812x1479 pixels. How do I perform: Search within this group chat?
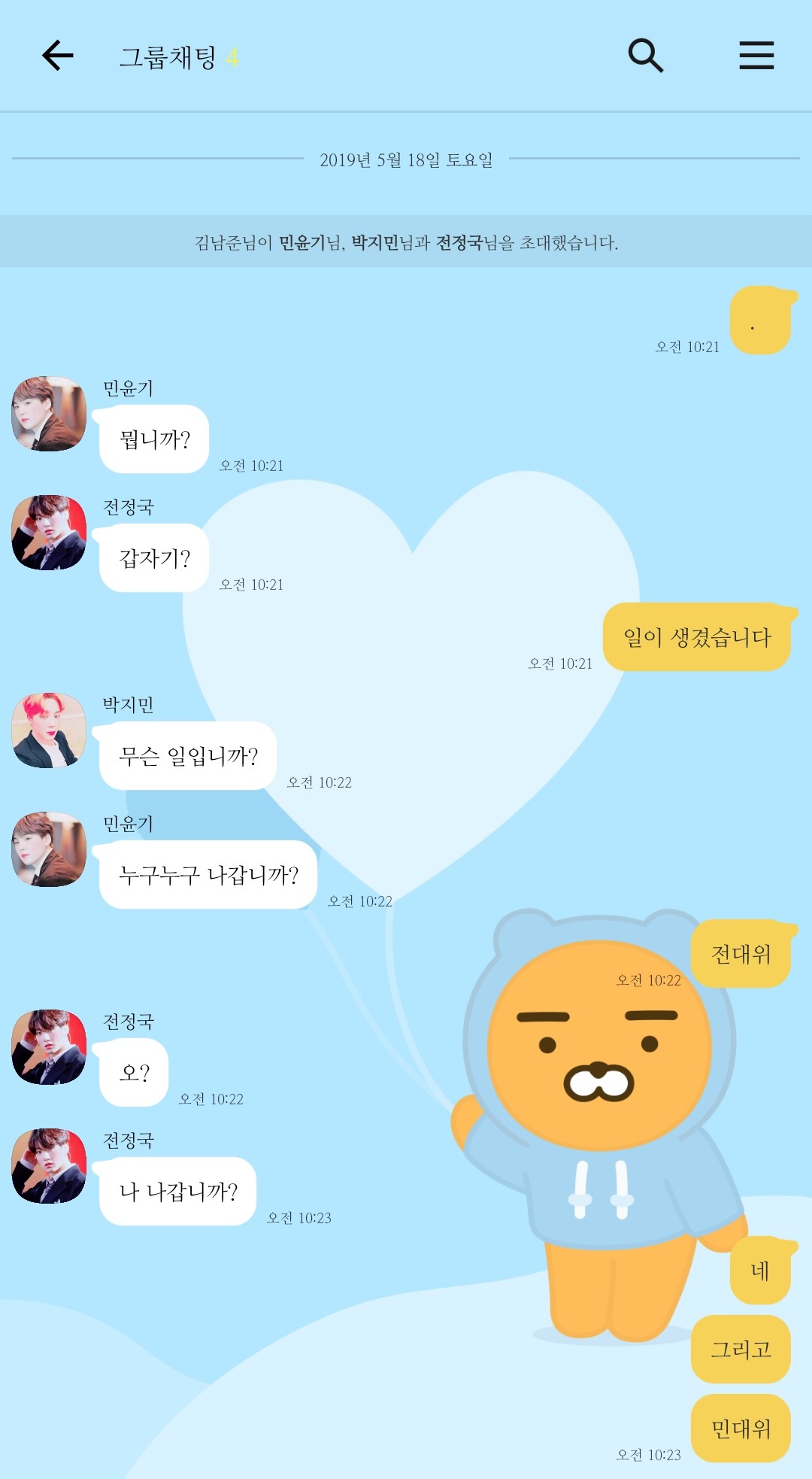click(645, 56)
